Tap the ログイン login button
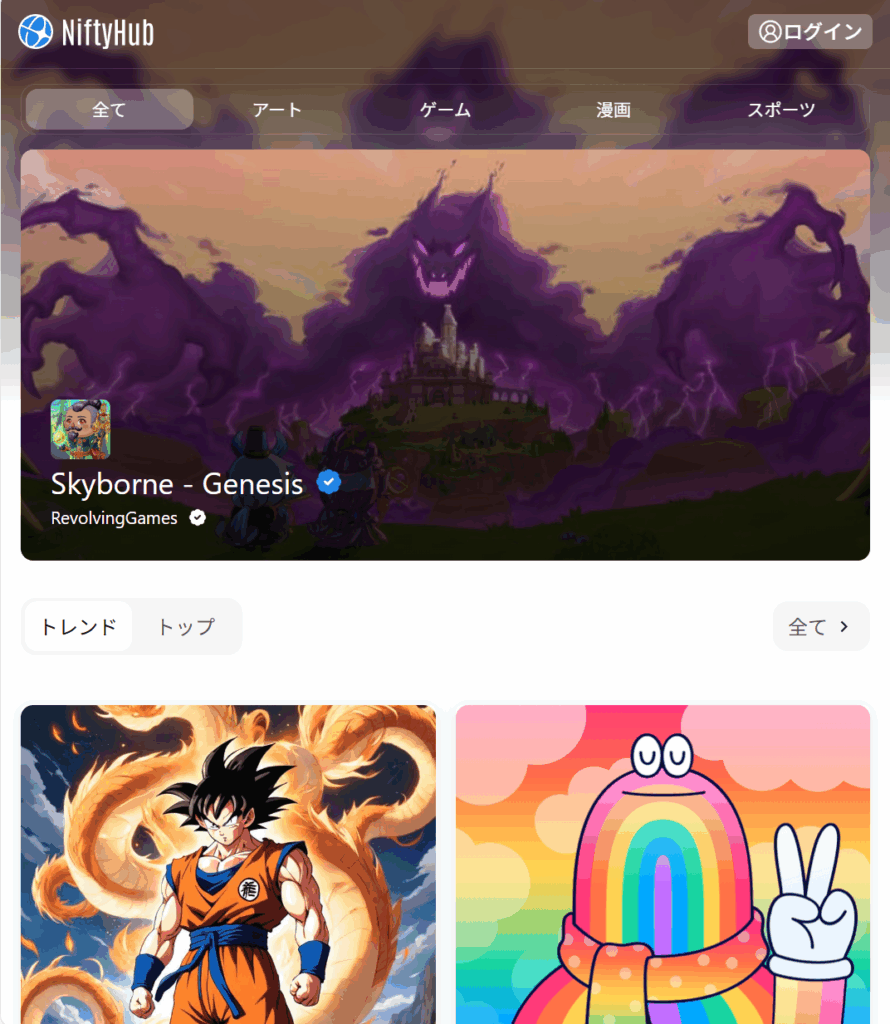Screen dimensions: 890x1024 point(810,32)
